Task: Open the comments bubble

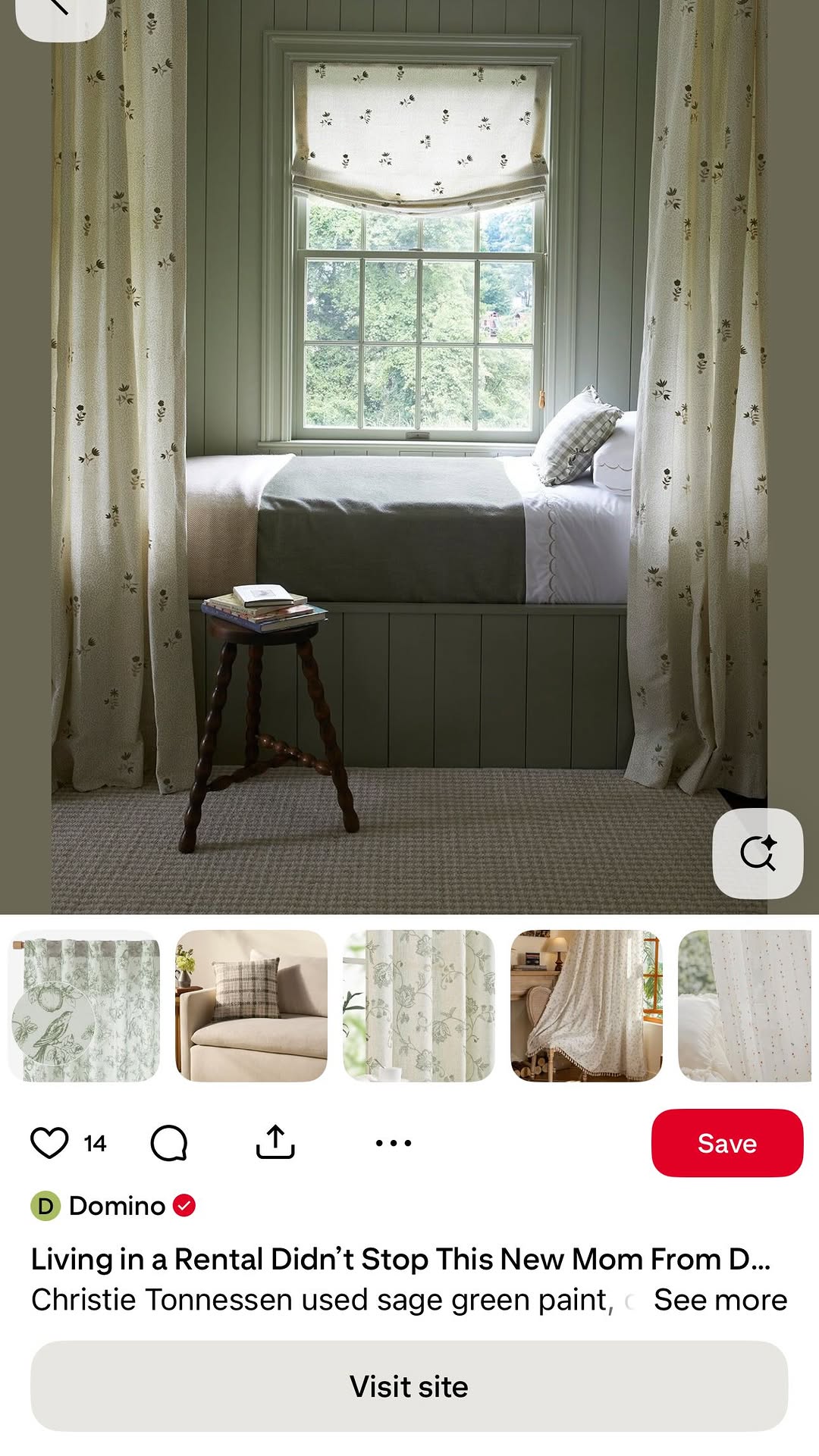Action: click(168, 1143)
